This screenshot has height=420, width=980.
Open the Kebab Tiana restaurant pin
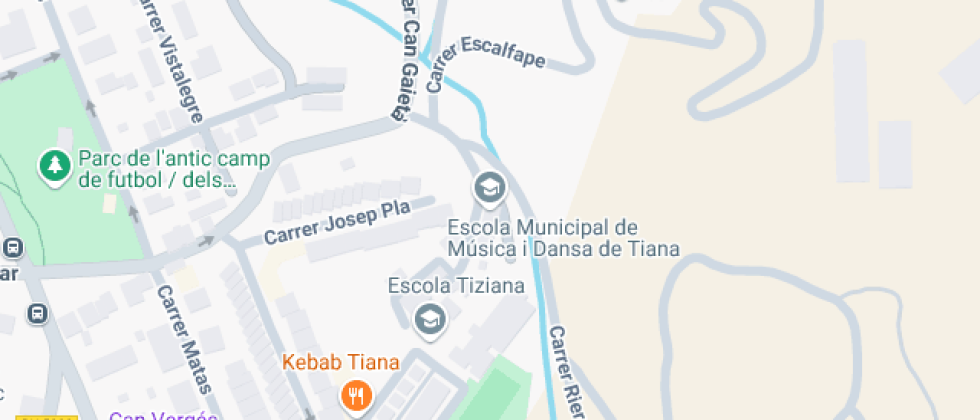[x=354, y=396]
